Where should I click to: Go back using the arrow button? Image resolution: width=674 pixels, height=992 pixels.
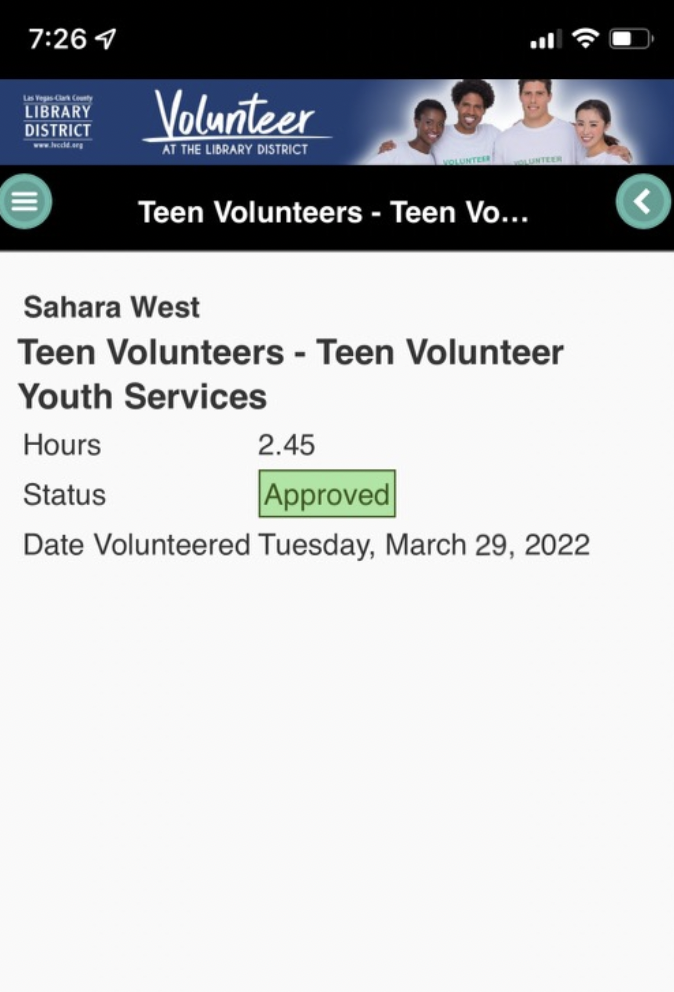(642, 201)
